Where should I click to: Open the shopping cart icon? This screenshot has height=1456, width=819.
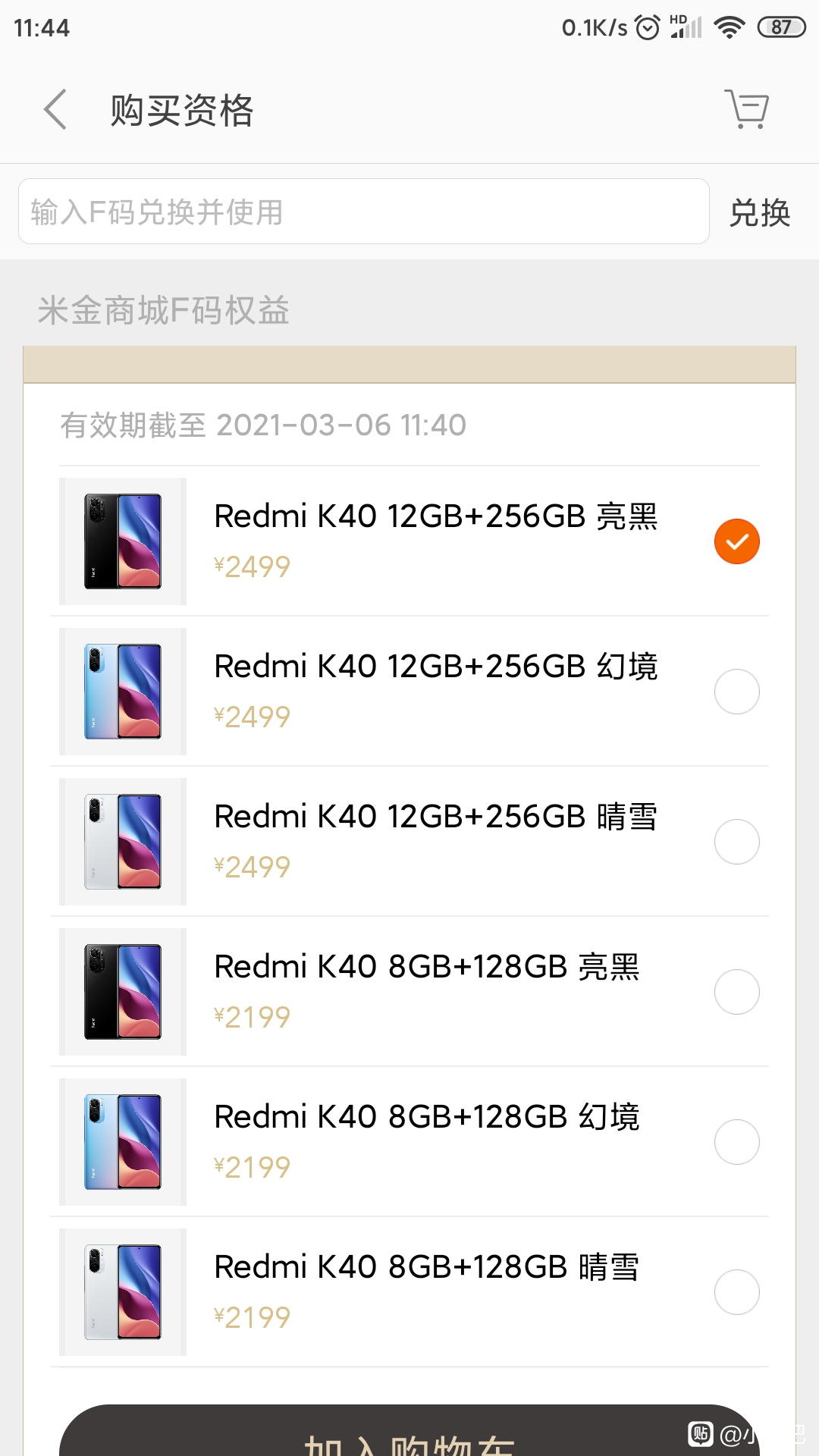pyautogui.click(x=747, y=109)
